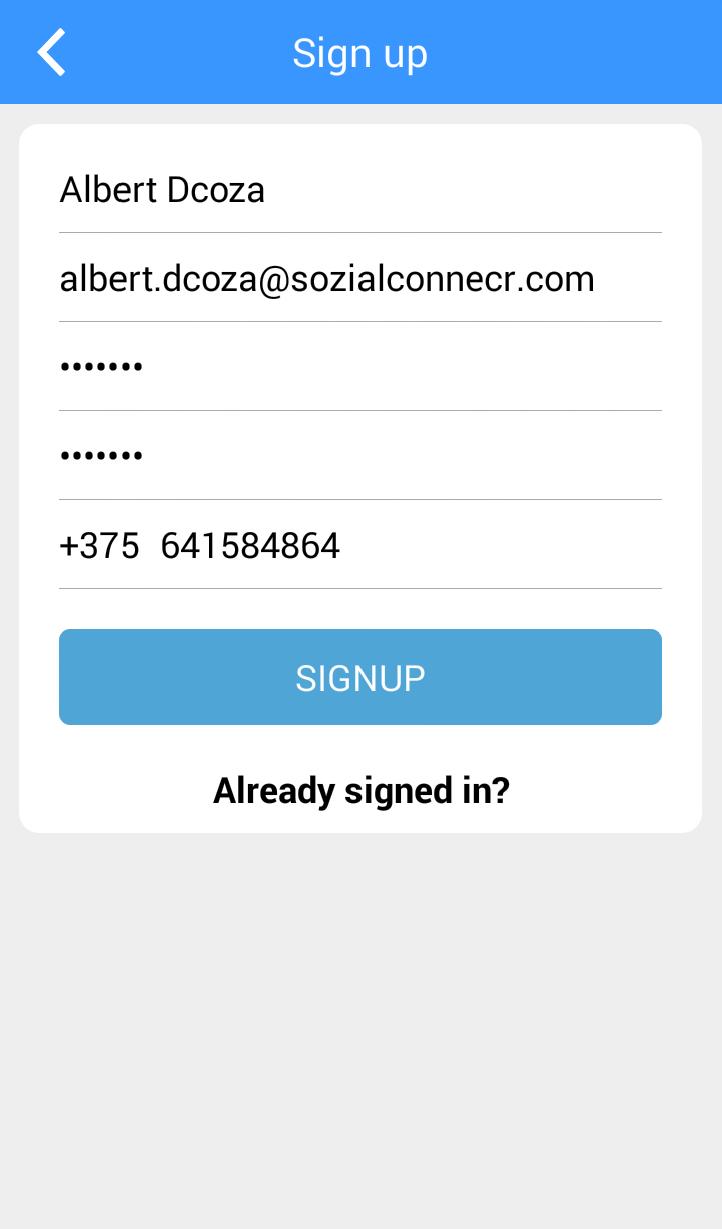Focus the first password field
This screenshot has width=722, height=1229.
pyautogui.click(x=360, y=365)
